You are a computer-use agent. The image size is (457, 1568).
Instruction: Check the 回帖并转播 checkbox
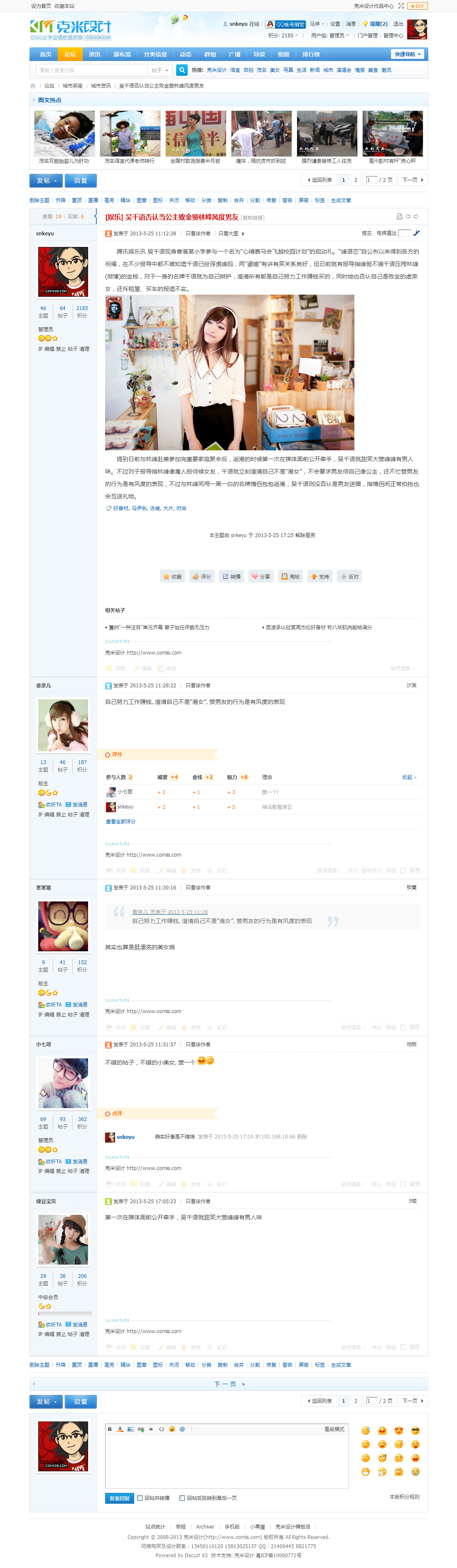click(140, 1497)
